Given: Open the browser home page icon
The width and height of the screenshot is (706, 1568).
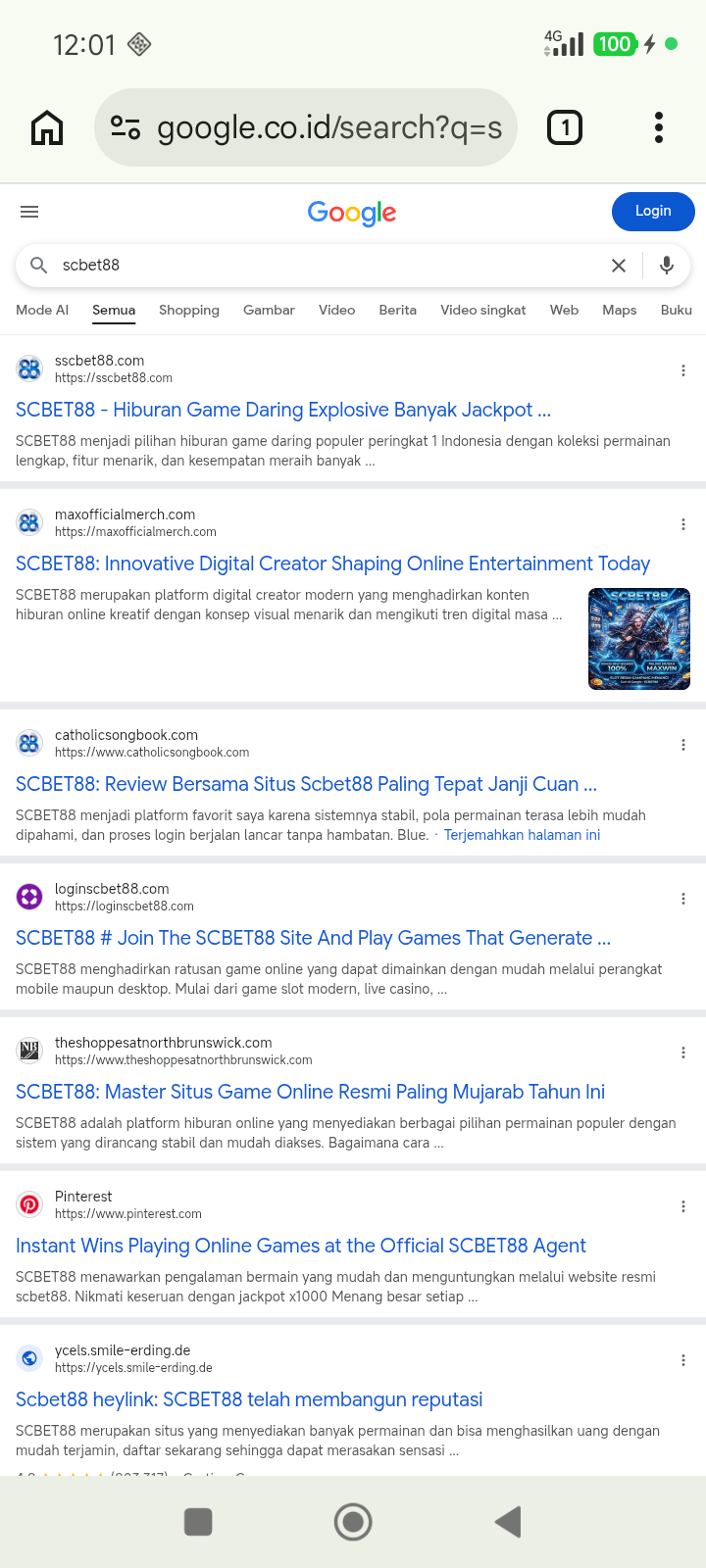Looking at the screenshot, I should click(x=47, y=127).
